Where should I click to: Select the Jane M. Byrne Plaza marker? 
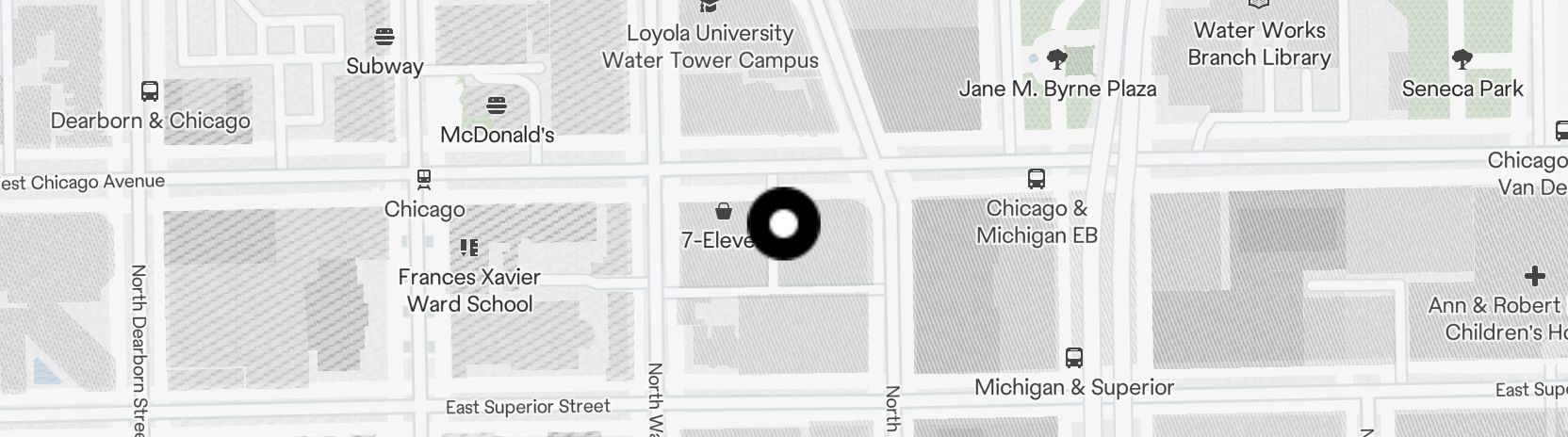pyautogui.click(x=1057, y=60)
